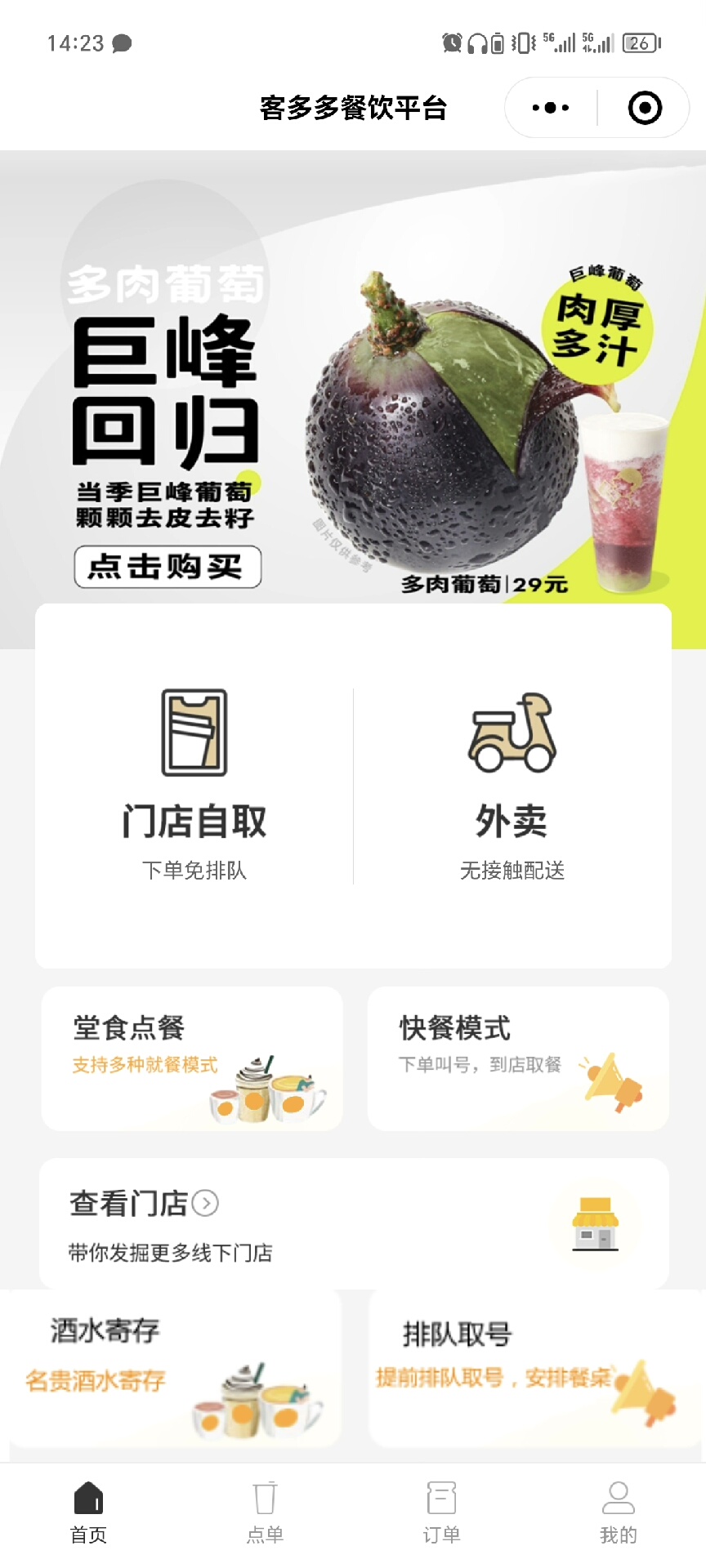The width and height of the screenshot is (706, 1568).
Task: Open the 排队取号 queue number card
Action: pyautogui.click(x=534, y=1369)
